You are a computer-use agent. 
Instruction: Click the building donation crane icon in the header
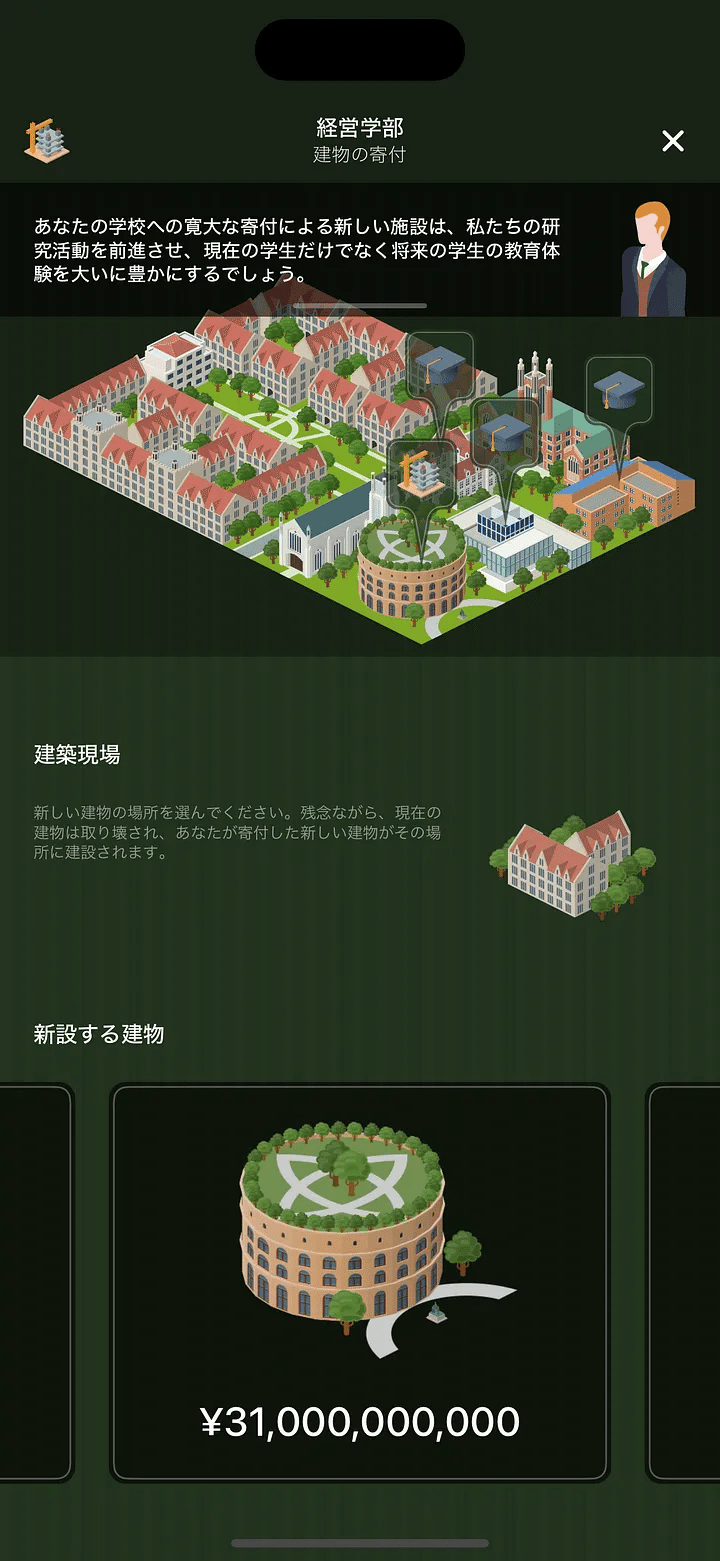pos(46,141)
